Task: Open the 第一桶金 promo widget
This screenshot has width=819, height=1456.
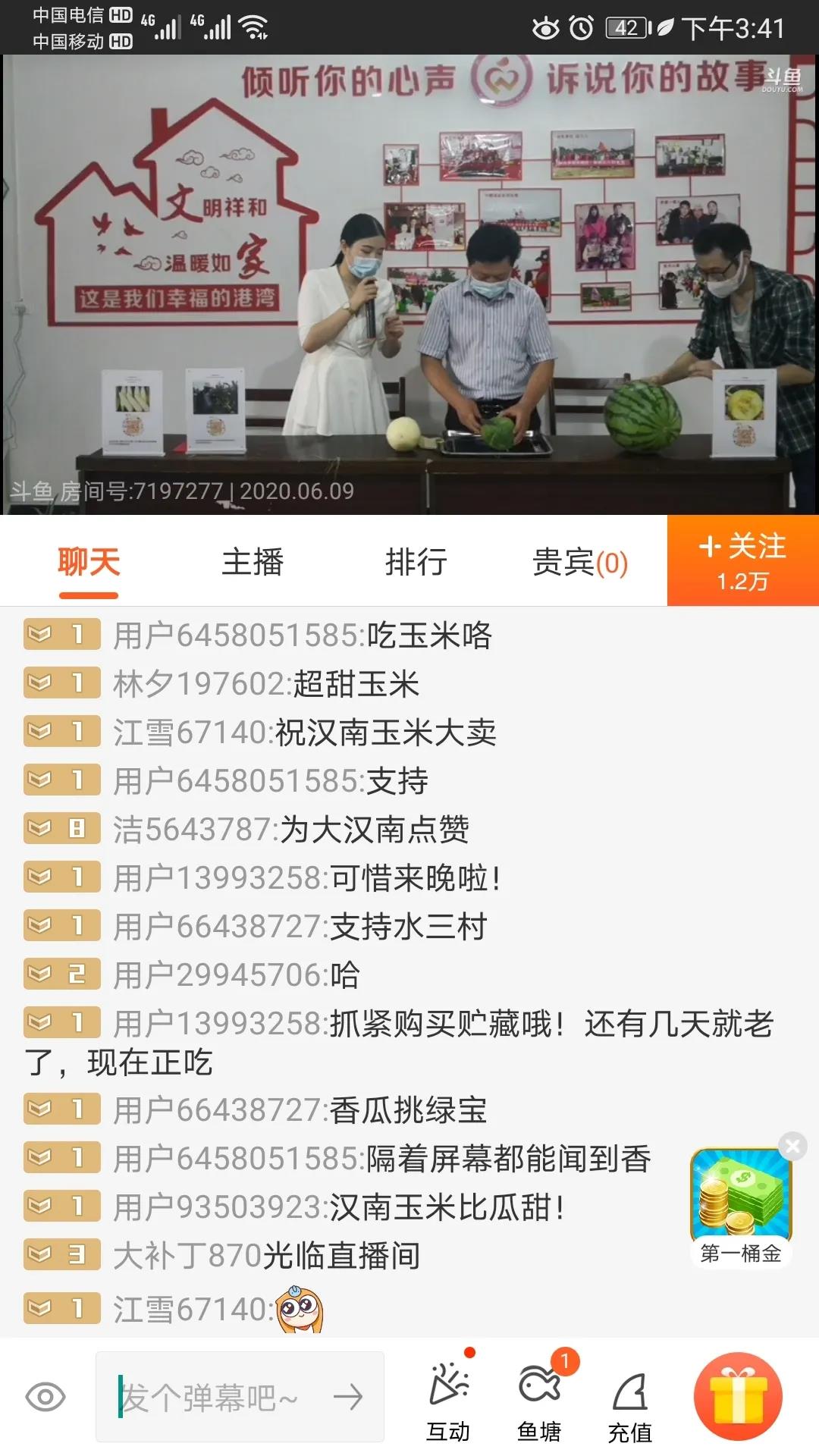Action: (x=741, y=1207)
